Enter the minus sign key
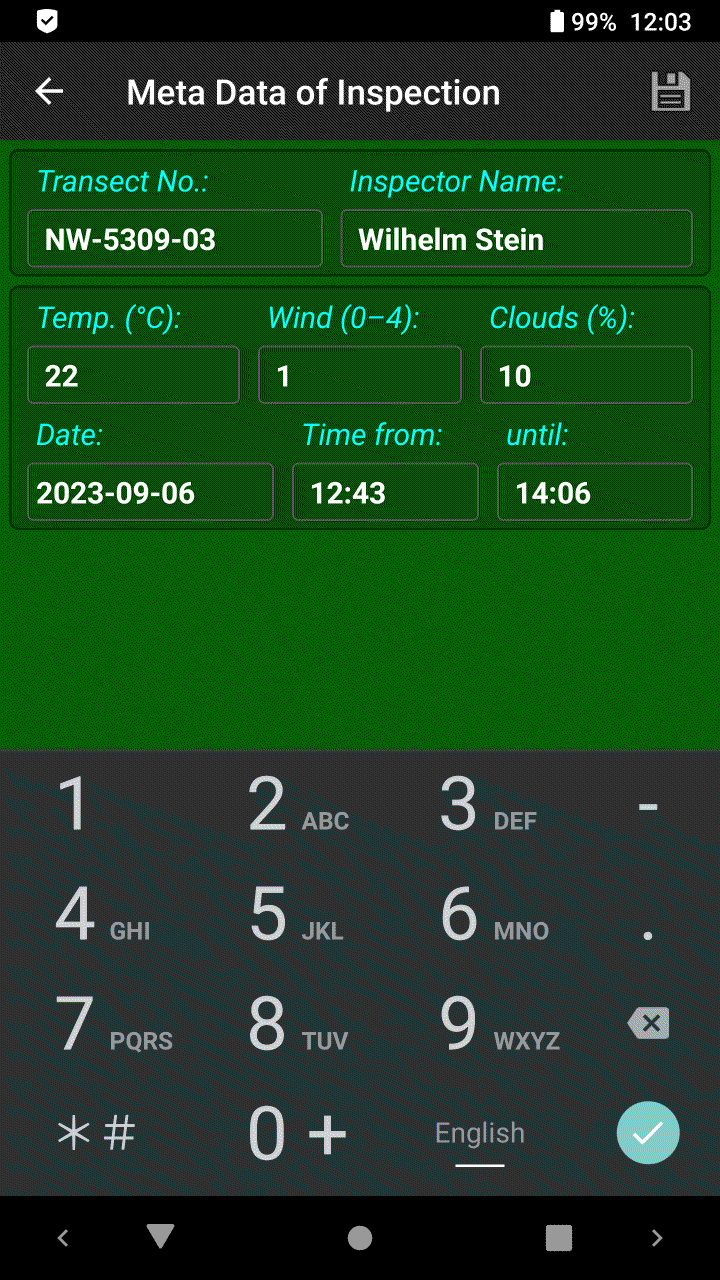Viewport: 720px width, 1280px height. click(x=648, y=805)
